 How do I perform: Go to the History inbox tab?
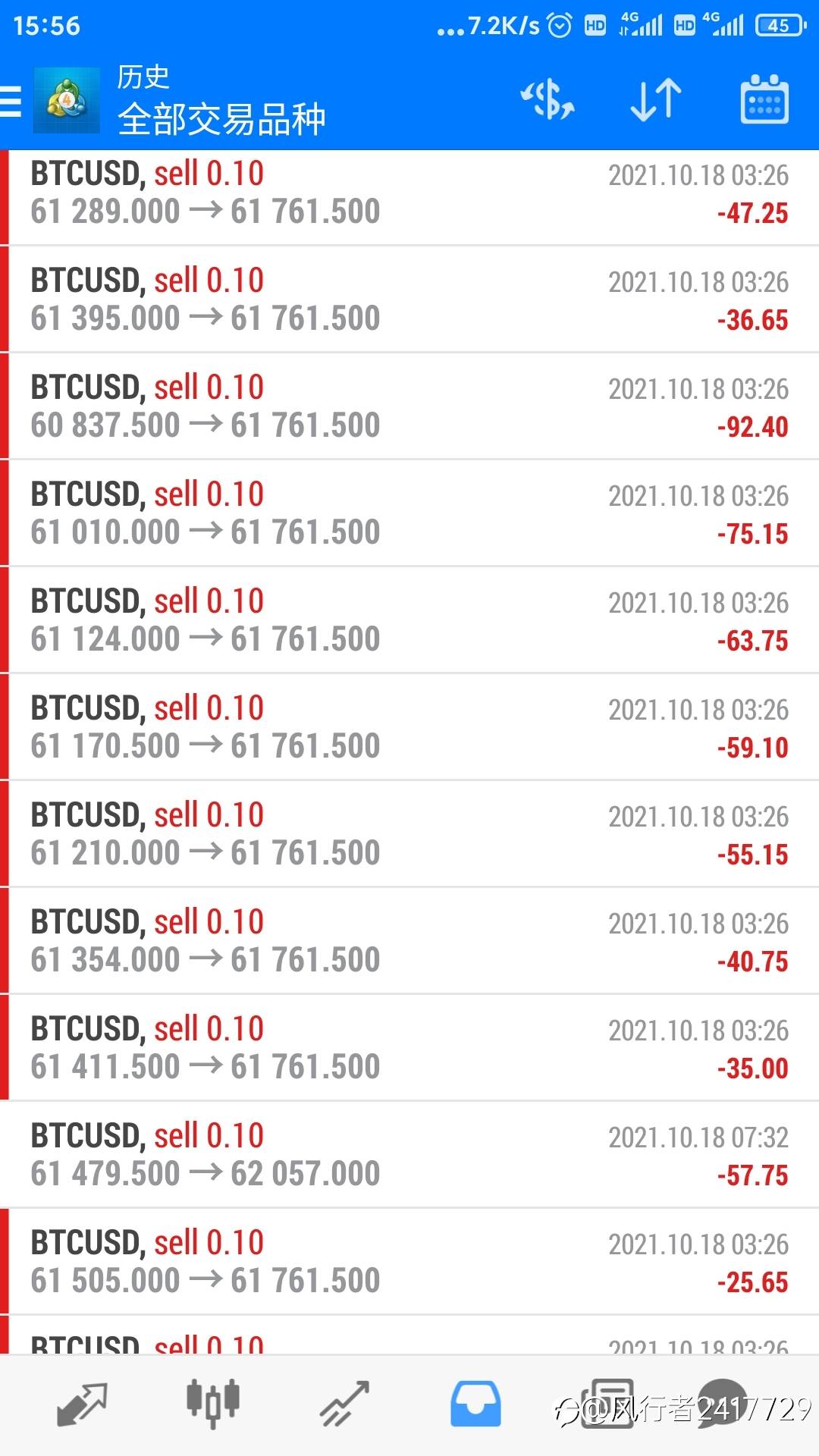(475, 1404)
